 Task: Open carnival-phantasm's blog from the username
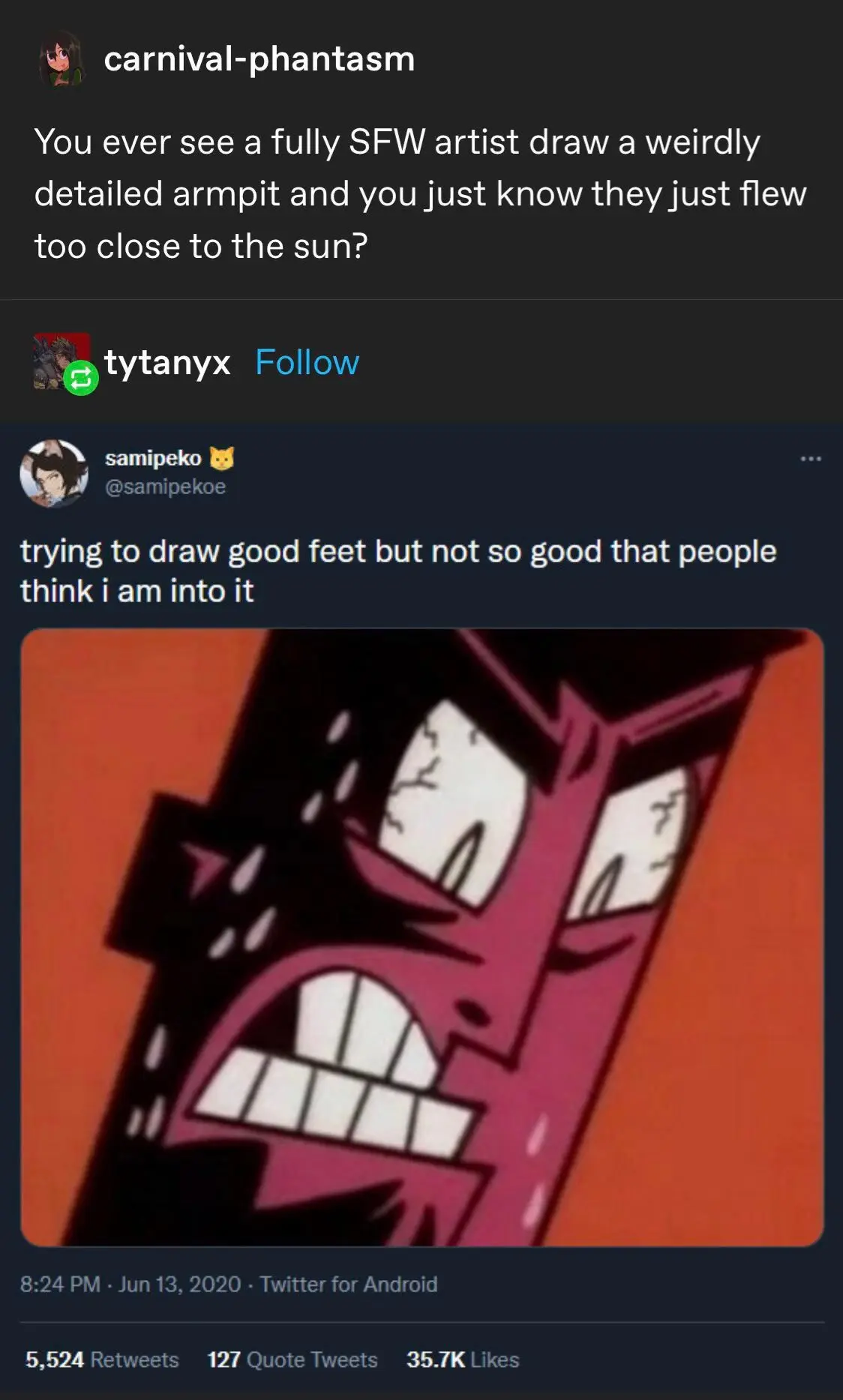tap(259, 59)
